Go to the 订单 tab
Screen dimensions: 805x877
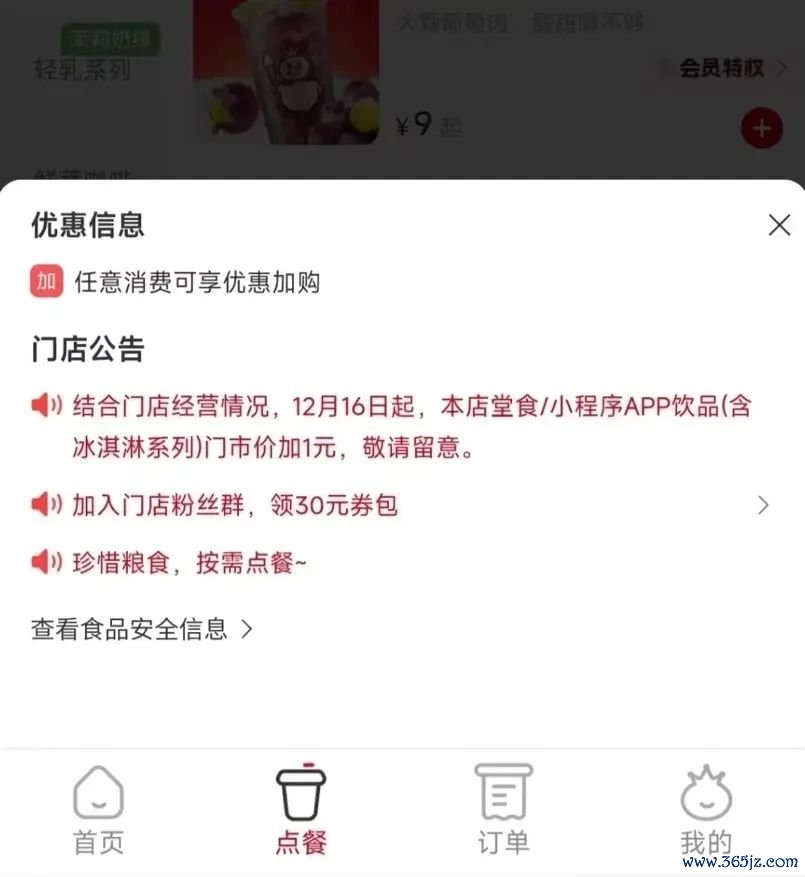coord(503,810)
